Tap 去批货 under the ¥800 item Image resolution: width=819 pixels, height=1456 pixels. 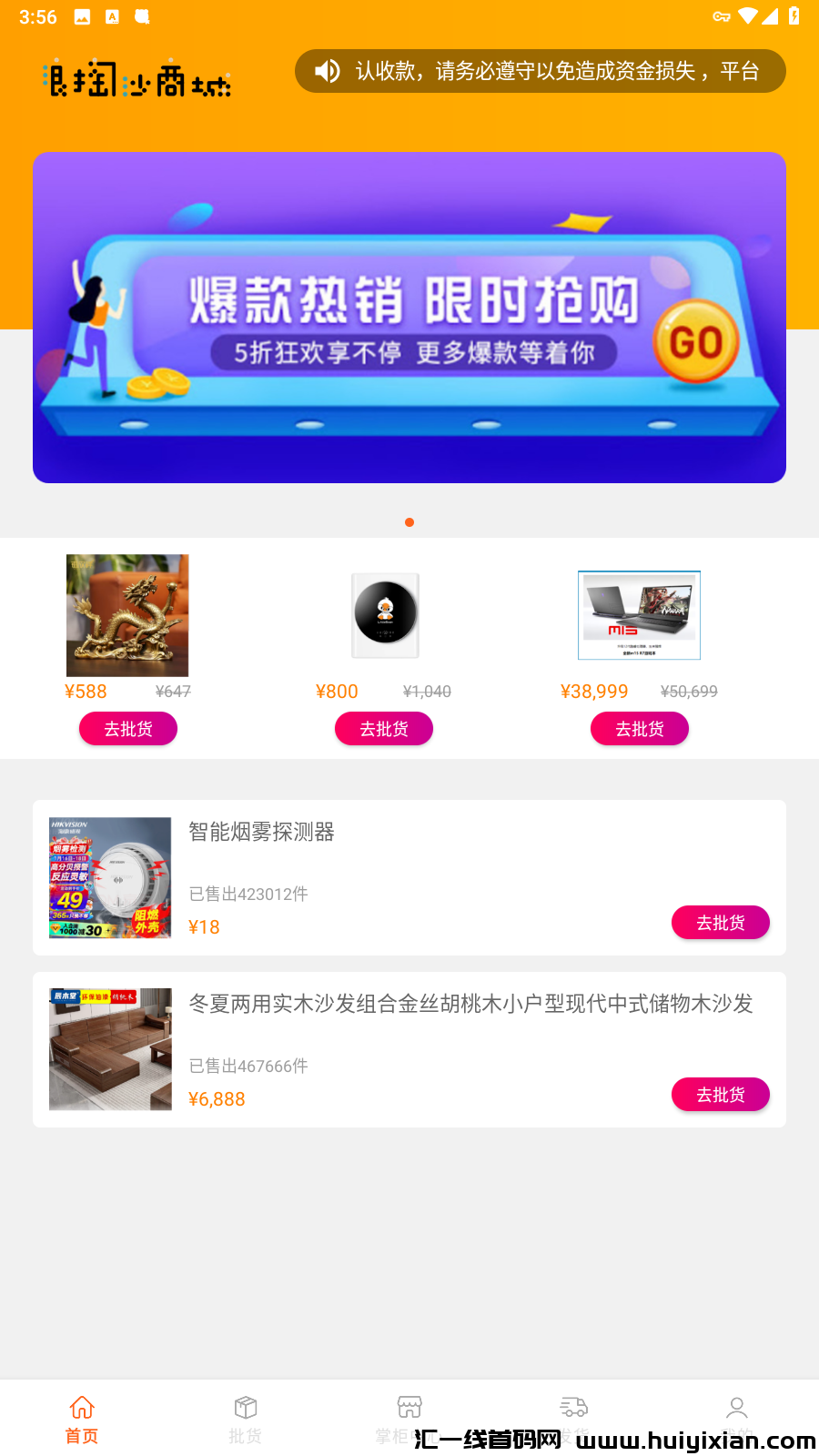(x=383, y=728)
